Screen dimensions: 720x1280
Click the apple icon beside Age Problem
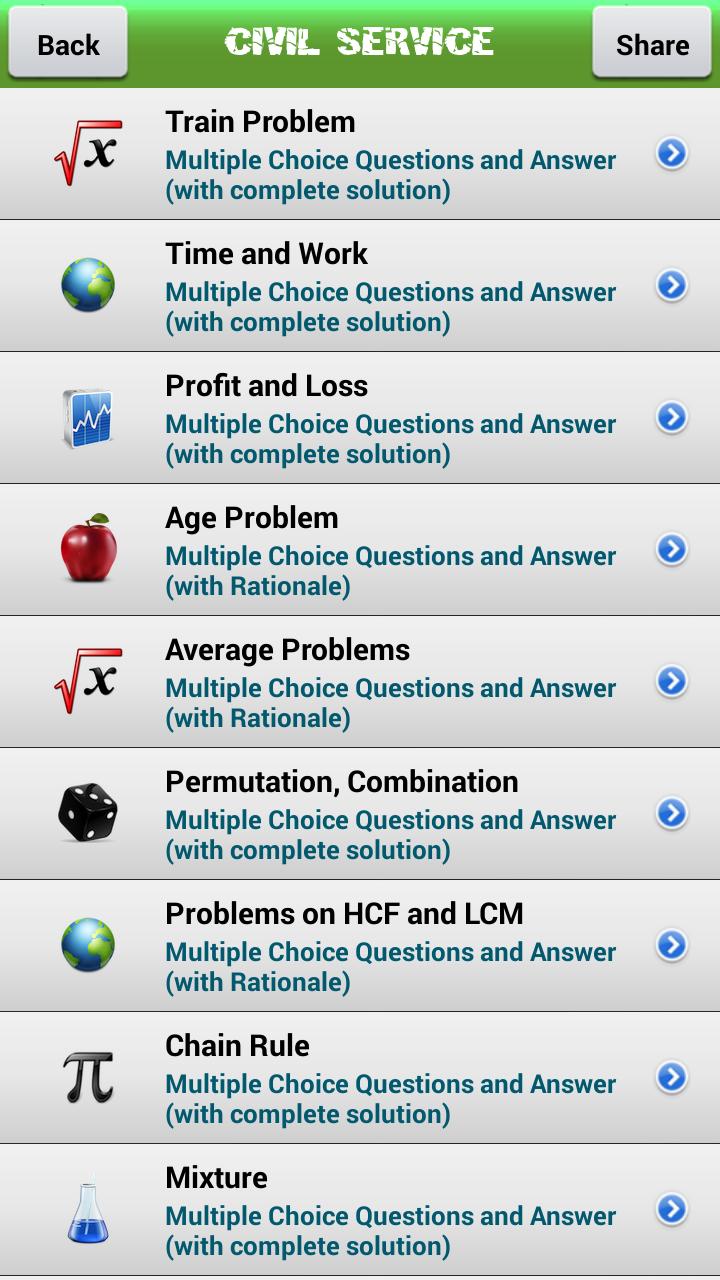pyautogui.click(x=88, y=548)
